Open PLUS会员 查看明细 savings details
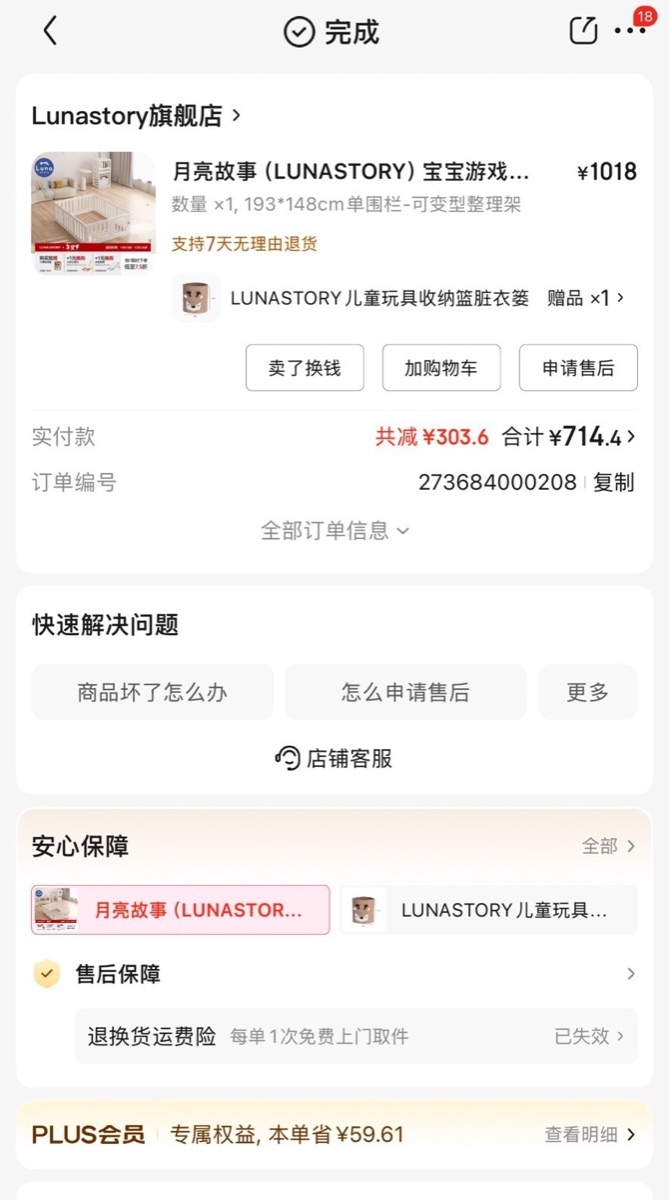 coord(590,1135)
